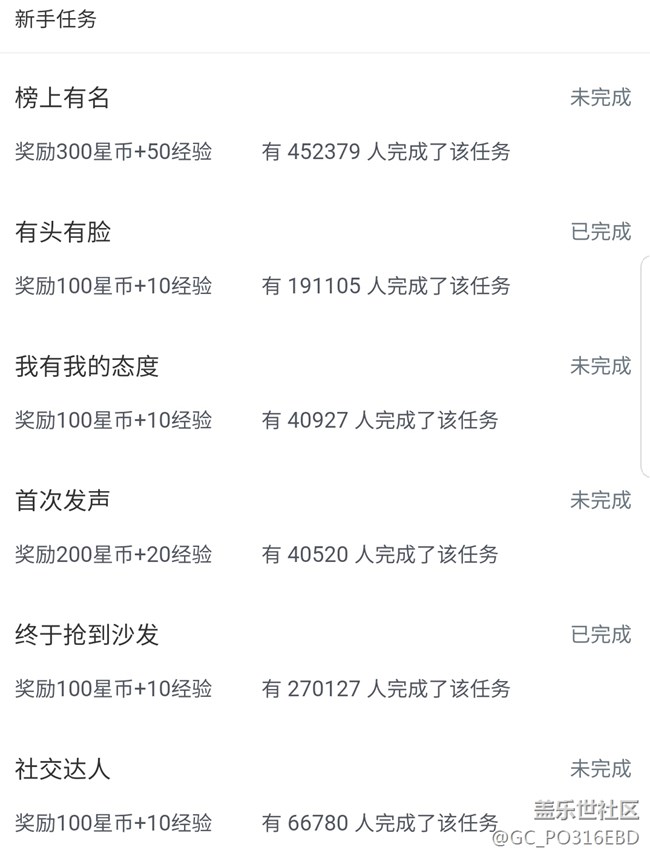Select the 有头有脸 task row
Viewport: 650px width, 862px height.
(x=63, y=232)
